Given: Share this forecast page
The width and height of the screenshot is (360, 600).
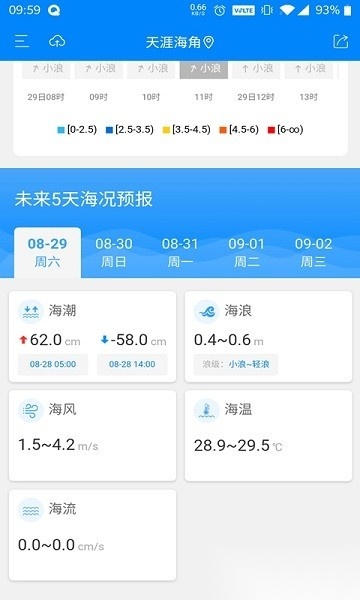Looking at the screenshot, I should [x=340, y=41].
